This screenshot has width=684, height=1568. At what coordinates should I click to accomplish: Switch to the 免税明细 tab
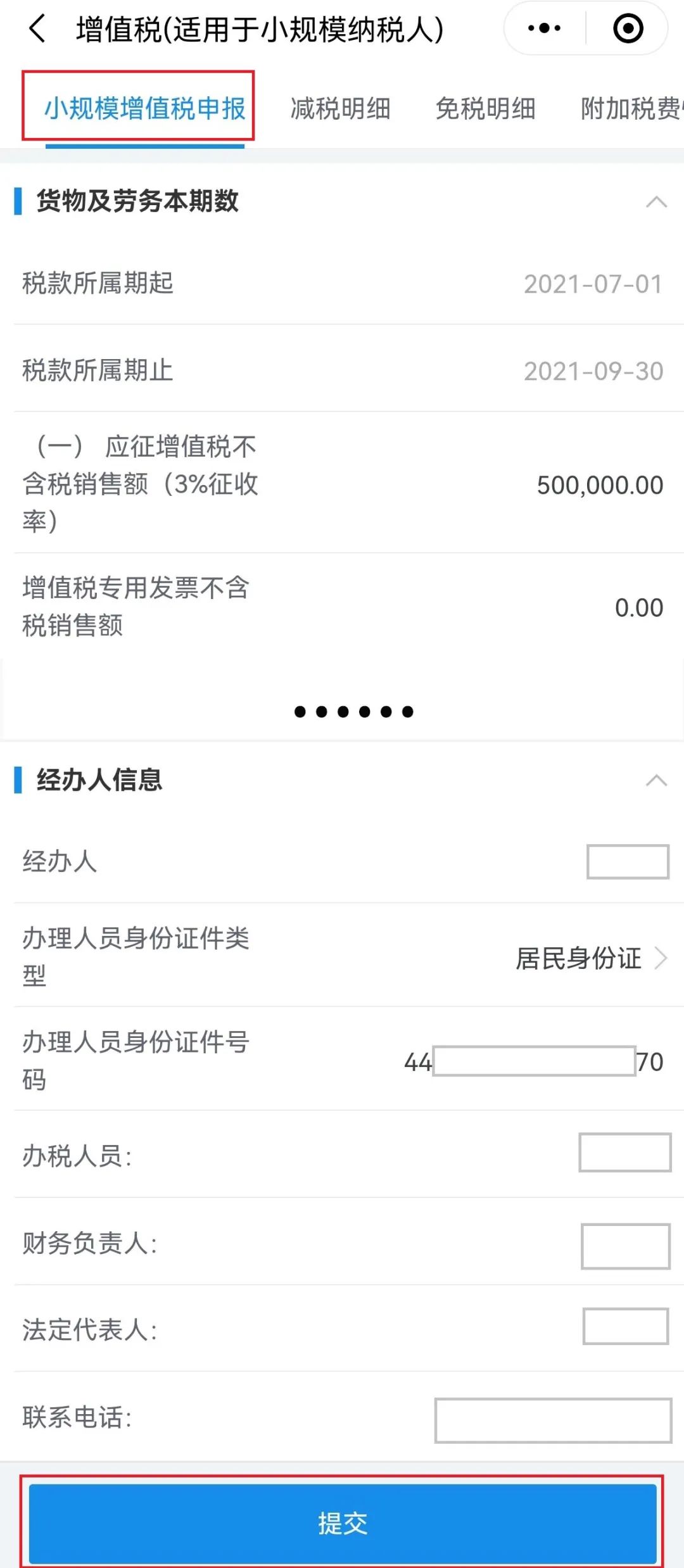(x=486, y=108)
